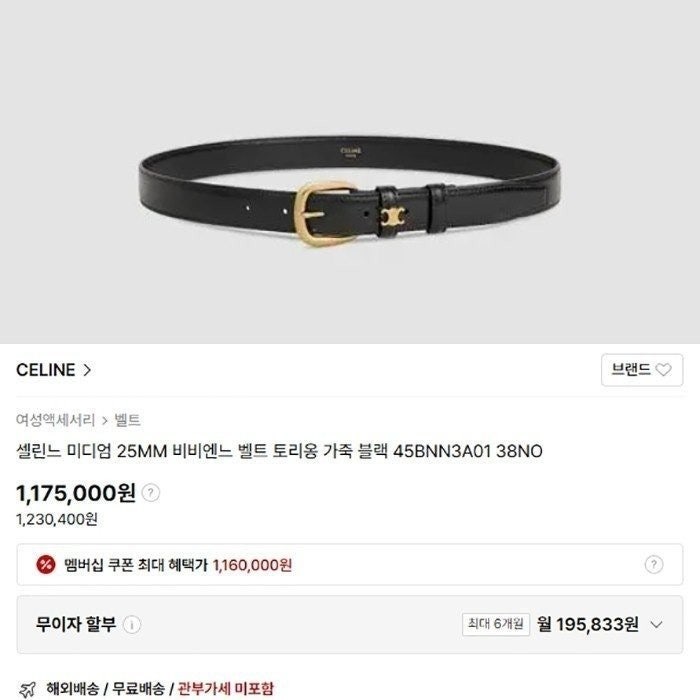The height and width of the screenshot is (700, 700).
Task: Open the 여성액세서리 category breadcrumb
Action: (56, 420)
